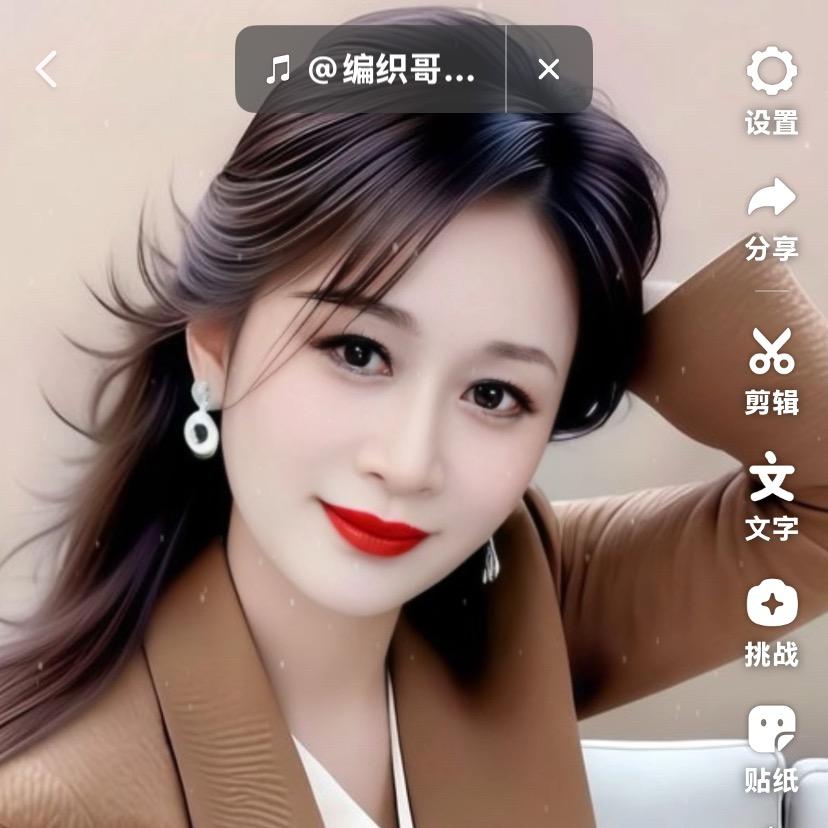This screenshot has height=828, width=828.
Task: Add a 贴纸 sticker
Action: 771,749
